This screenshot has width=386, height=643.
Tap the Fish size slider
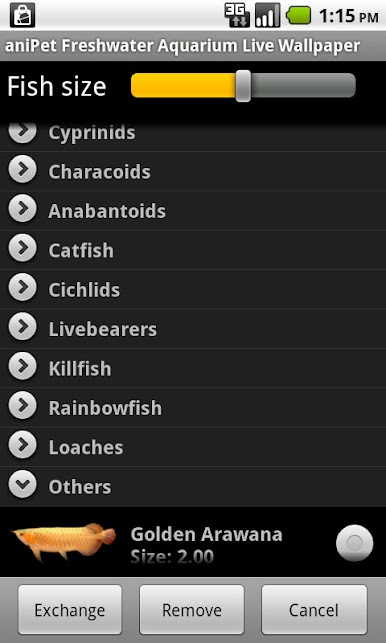[x=243, y=86]
